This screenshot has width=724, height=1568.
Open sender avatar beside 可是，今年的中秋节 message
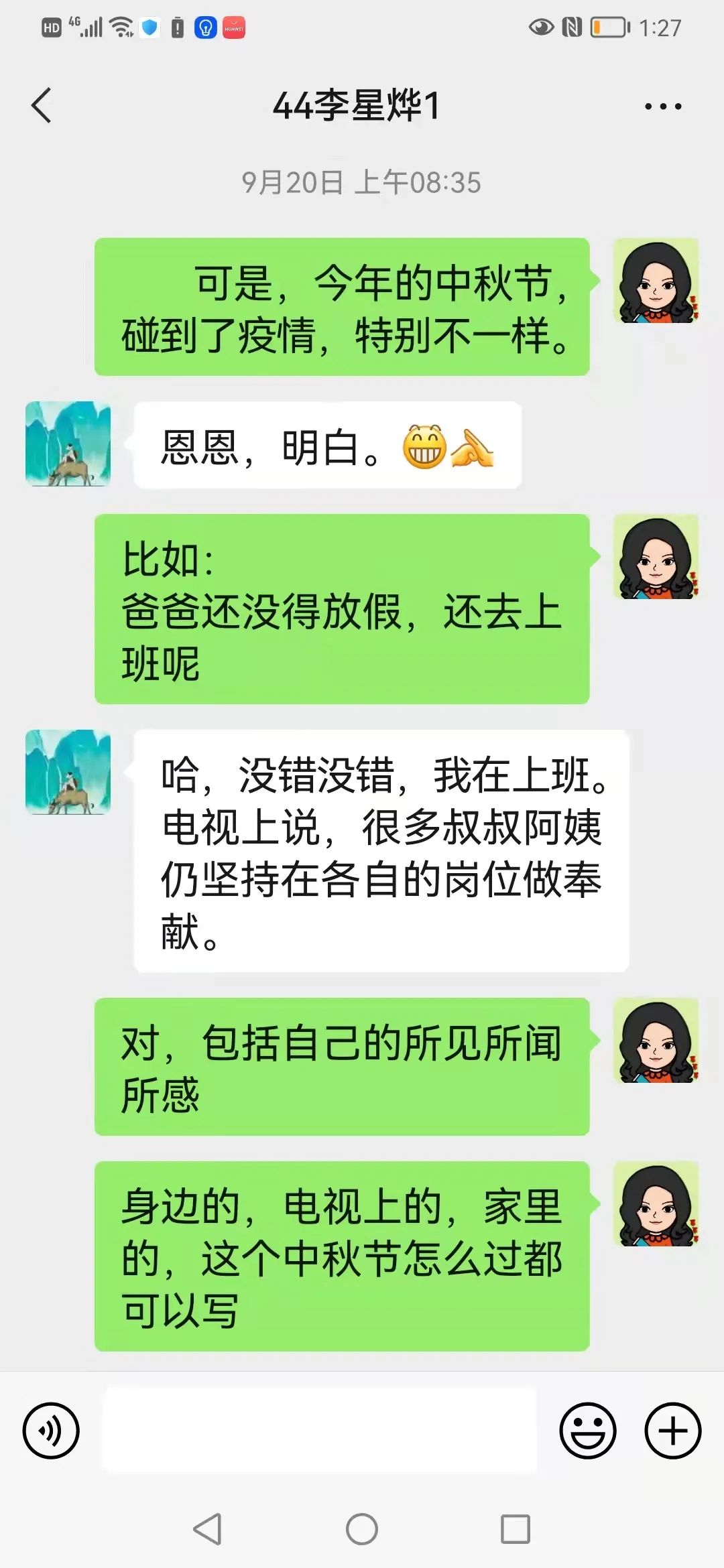[x=656, y=281]
